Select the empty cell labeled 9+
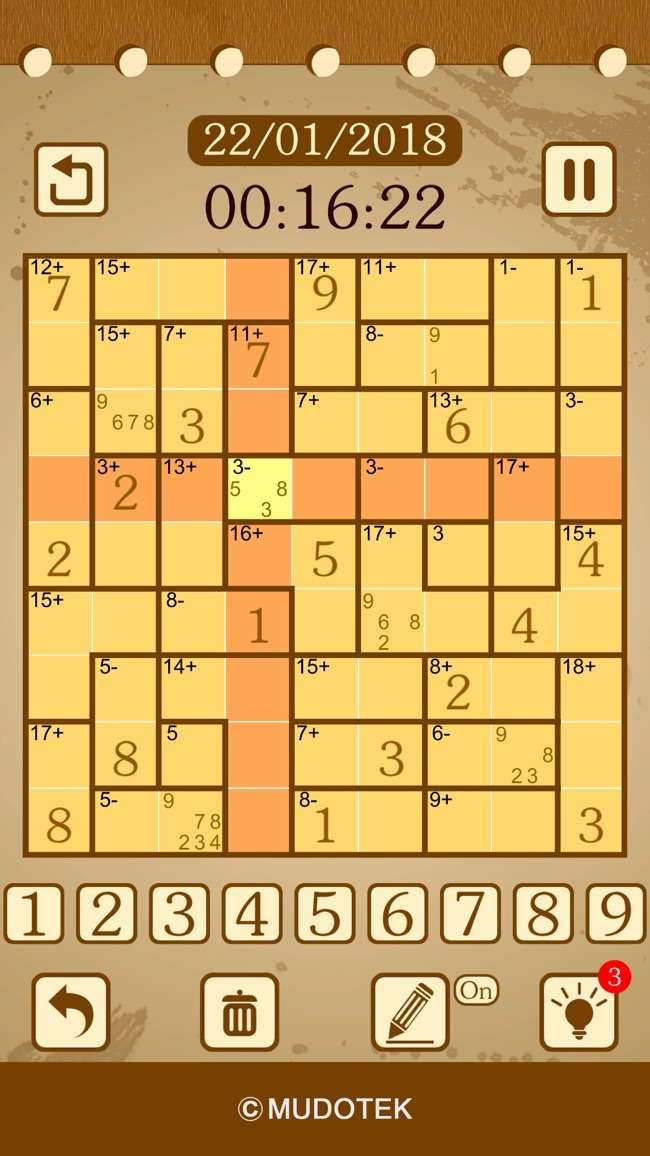 click(457, 822)
